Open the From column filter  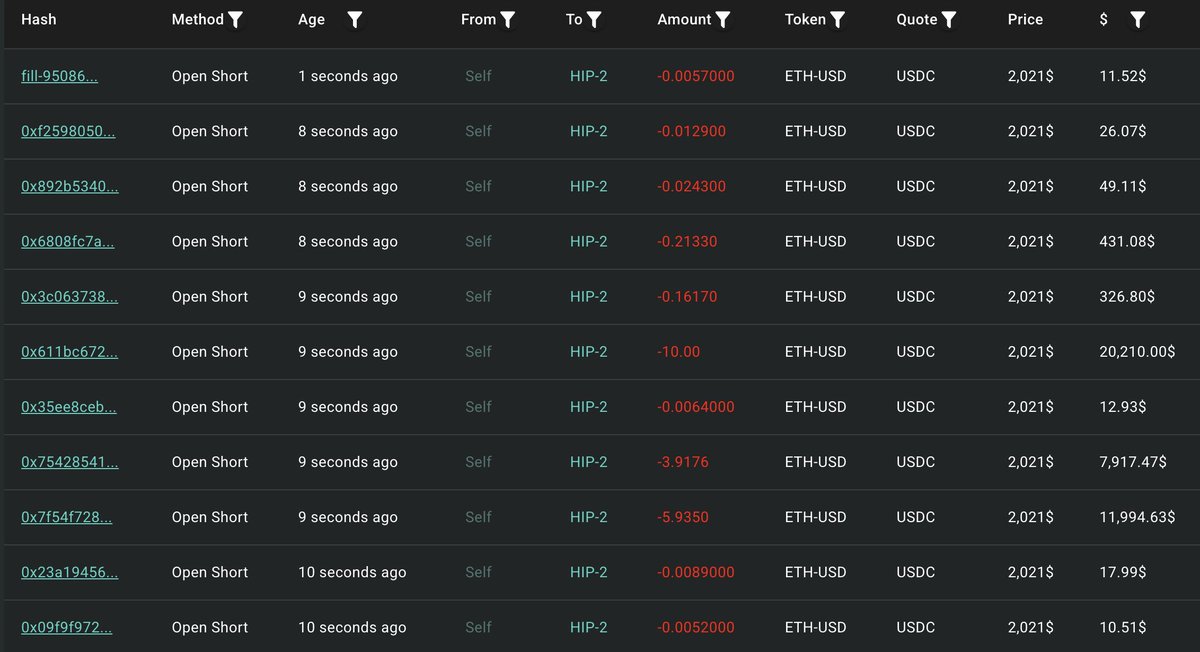pos(508,19)
